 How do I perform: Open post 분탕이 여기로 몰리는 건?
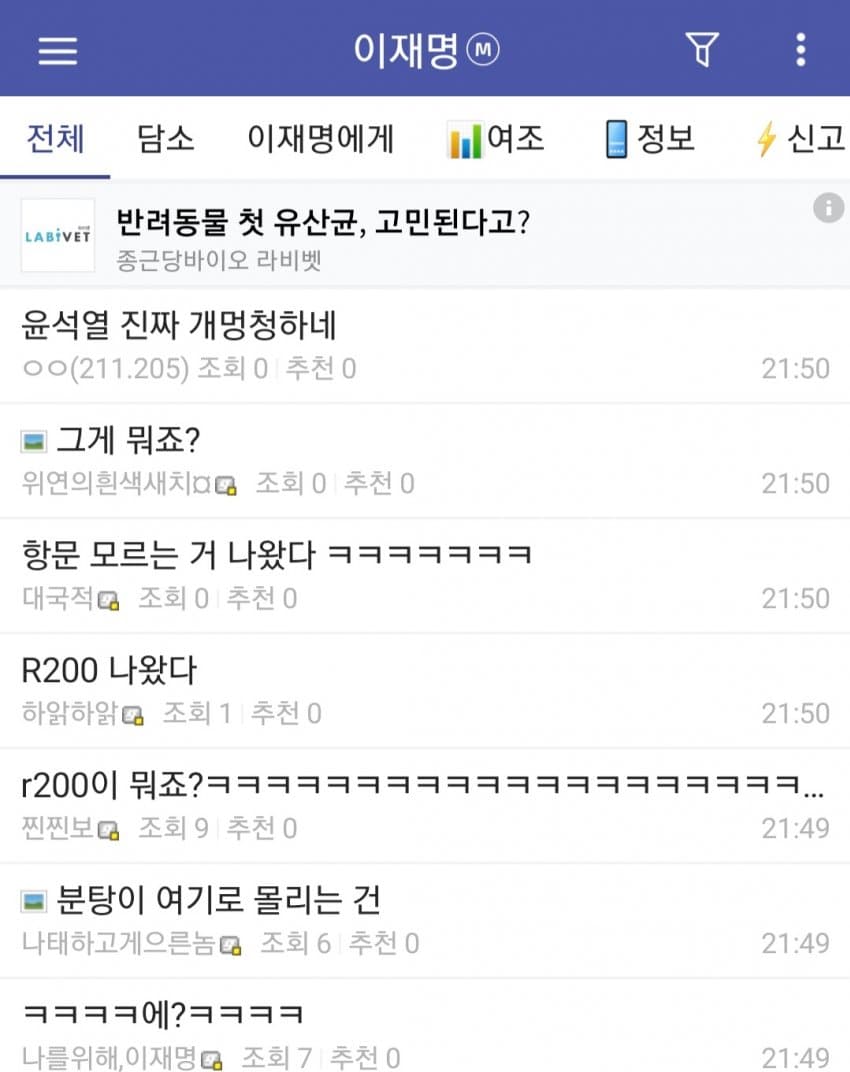click(x=218, y=899)
